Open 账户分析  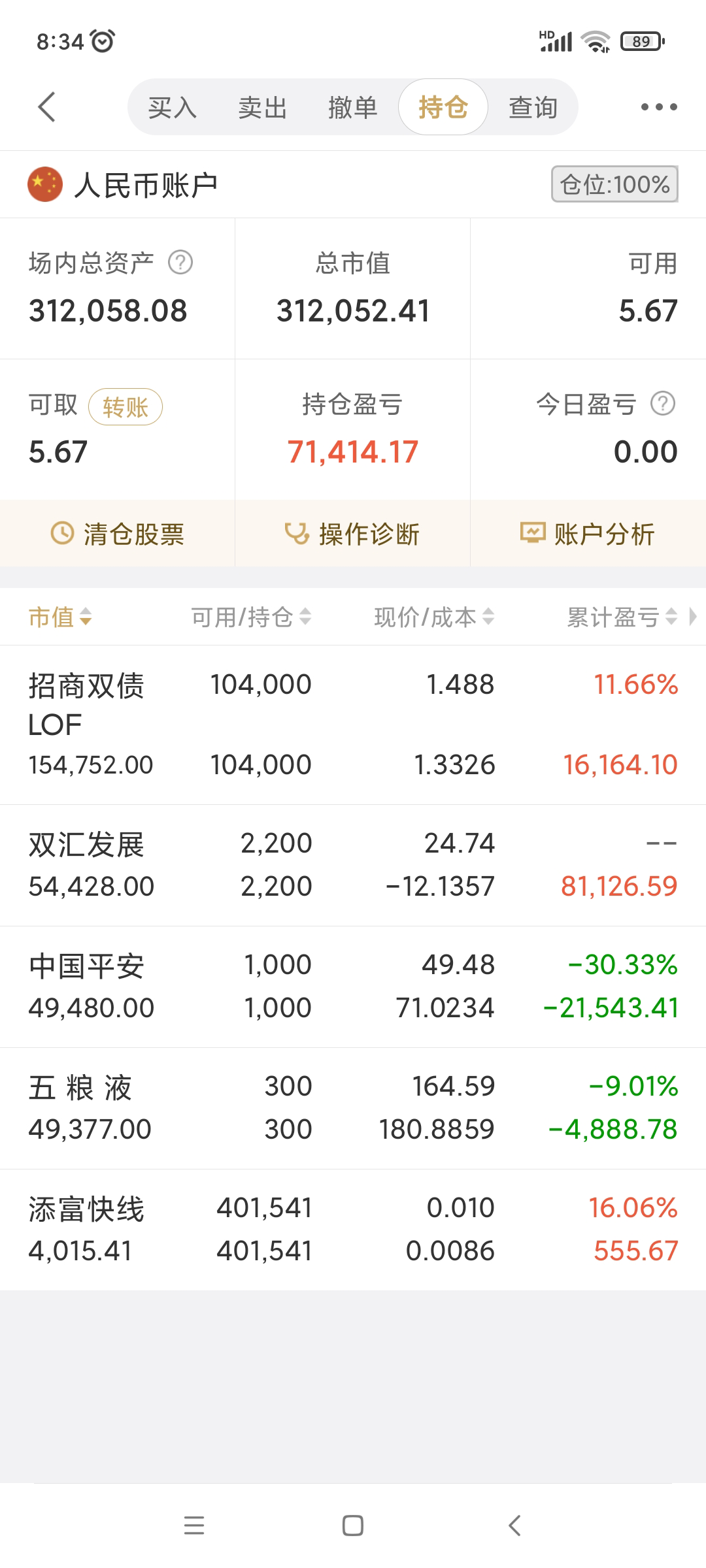[588, 534]
